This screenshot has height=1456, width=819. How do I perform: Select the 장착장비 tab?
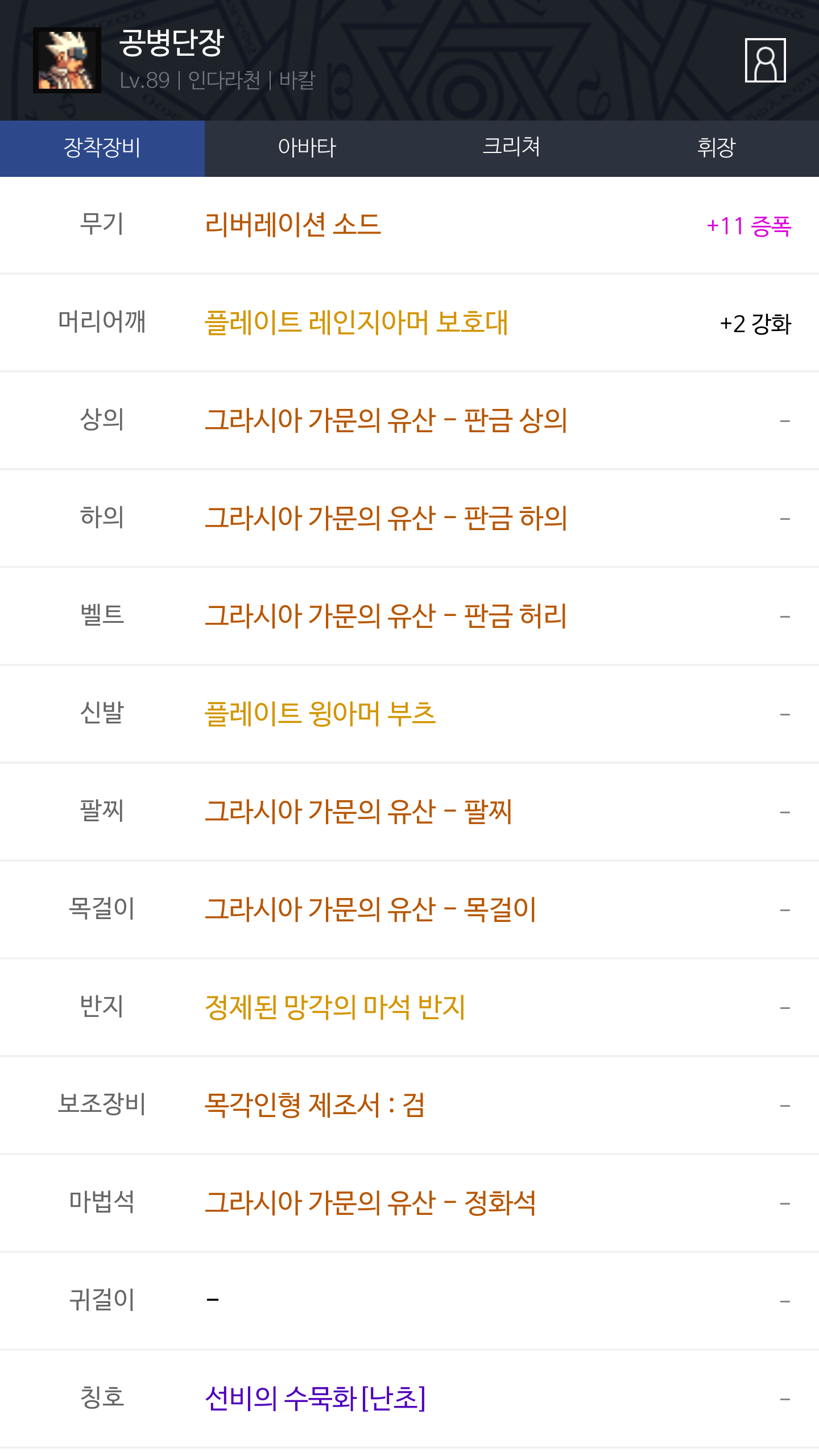pyautogui.click(x=102, y=148)
